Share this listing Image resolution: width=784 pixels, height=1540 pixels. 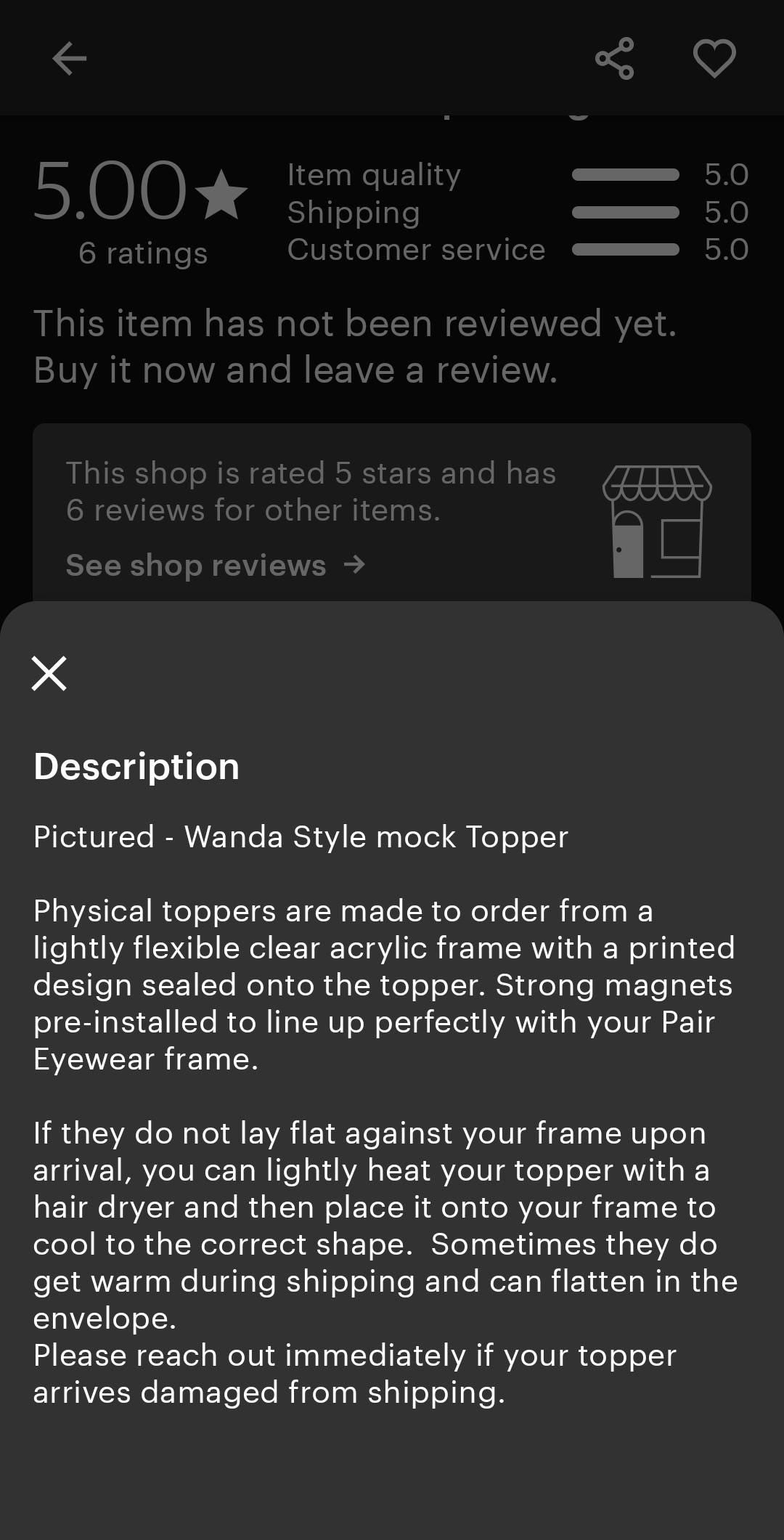[614, 58]
